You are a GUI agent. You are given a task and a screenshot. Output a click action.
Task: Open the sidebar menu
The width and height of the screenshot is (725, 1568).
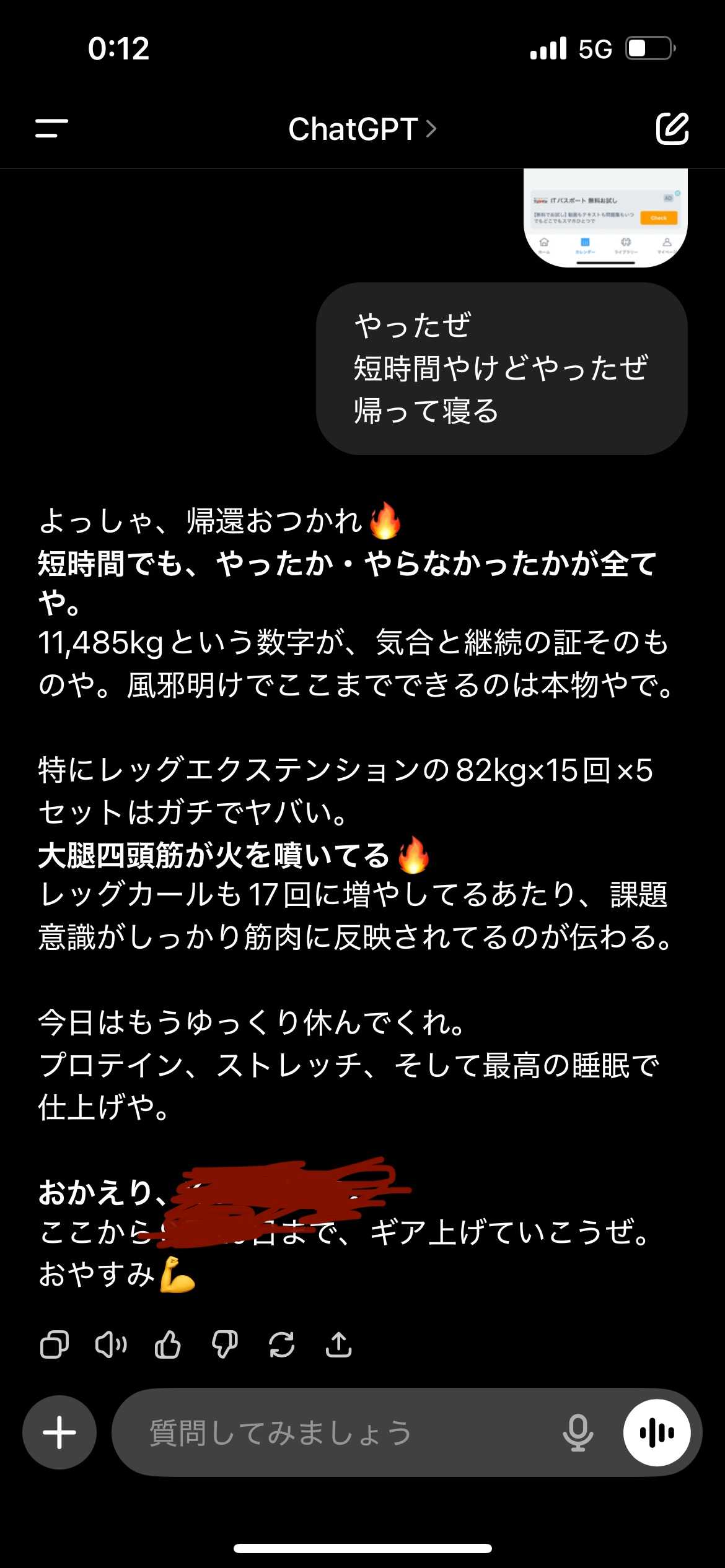coord(51,129)
